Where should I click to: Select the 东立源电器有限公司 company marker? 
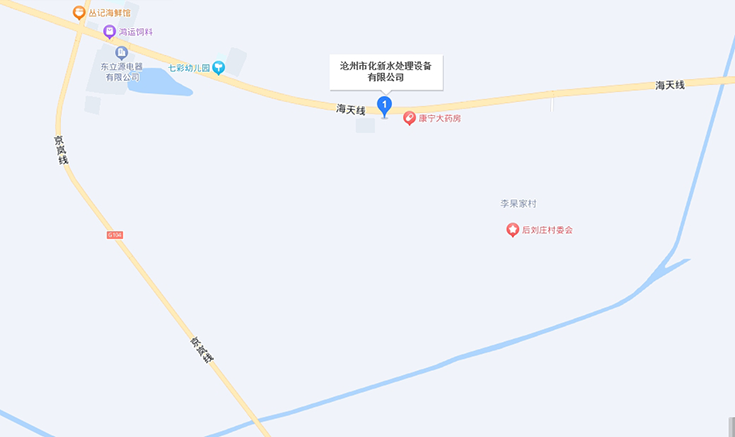tap(121, 52)
